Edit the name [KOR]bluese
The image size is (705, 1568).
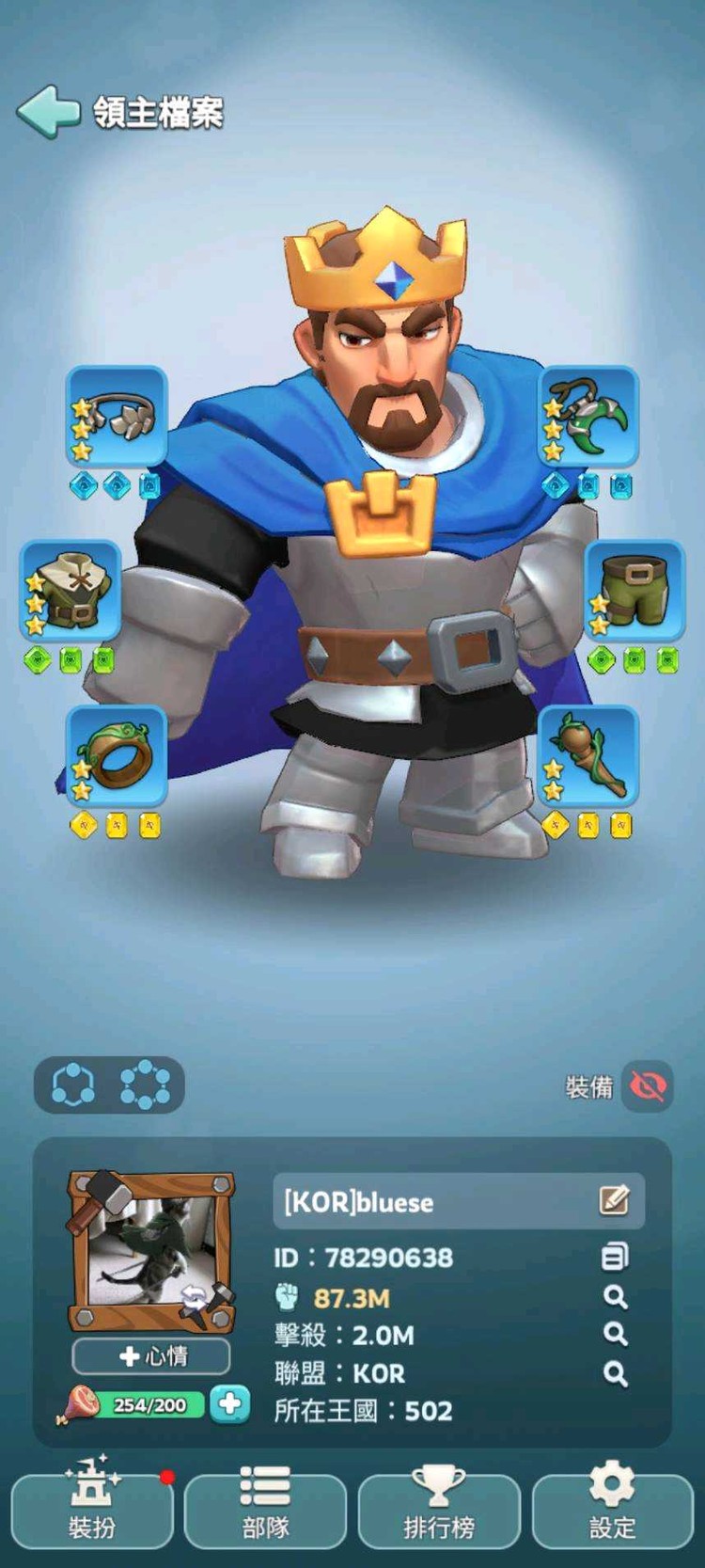click(614, 1200)
